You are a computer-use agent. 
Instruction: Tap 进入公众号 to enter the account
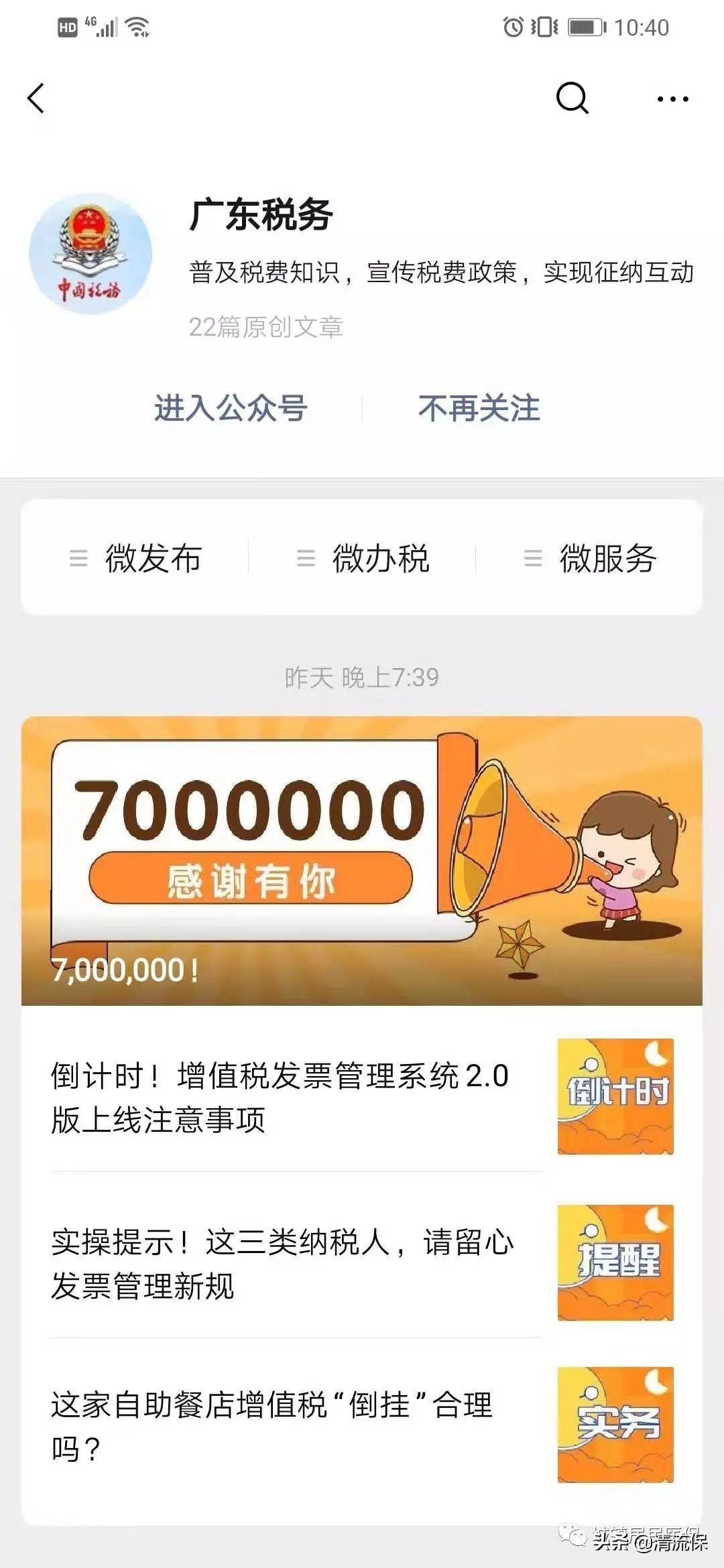(231, 408)
